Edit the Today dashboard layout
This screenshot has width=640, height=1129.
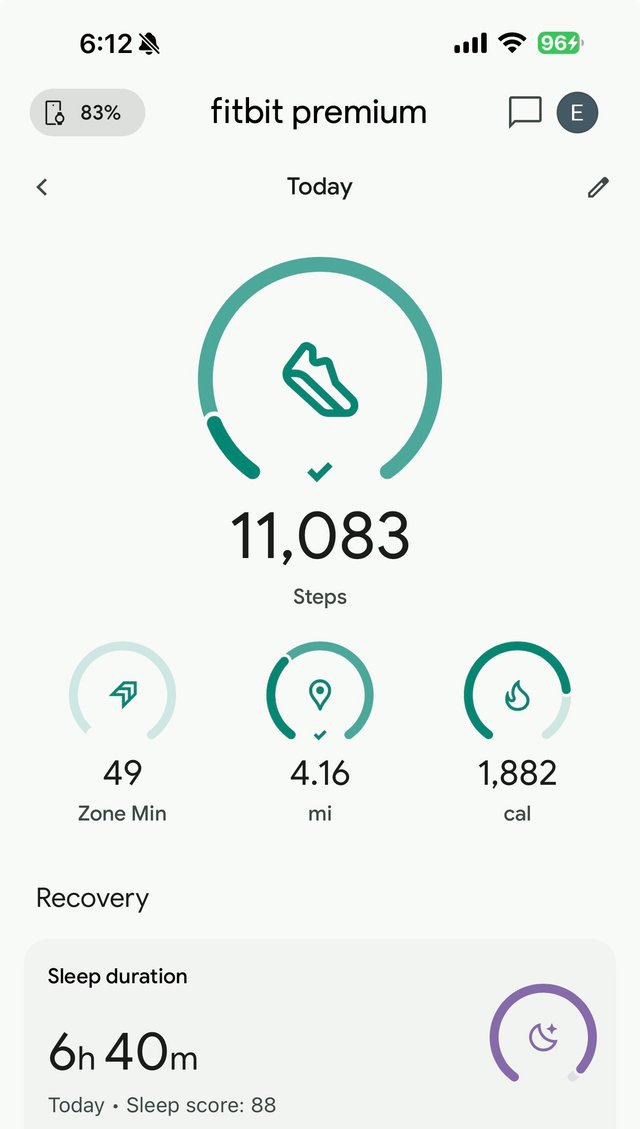coord(598,187)
